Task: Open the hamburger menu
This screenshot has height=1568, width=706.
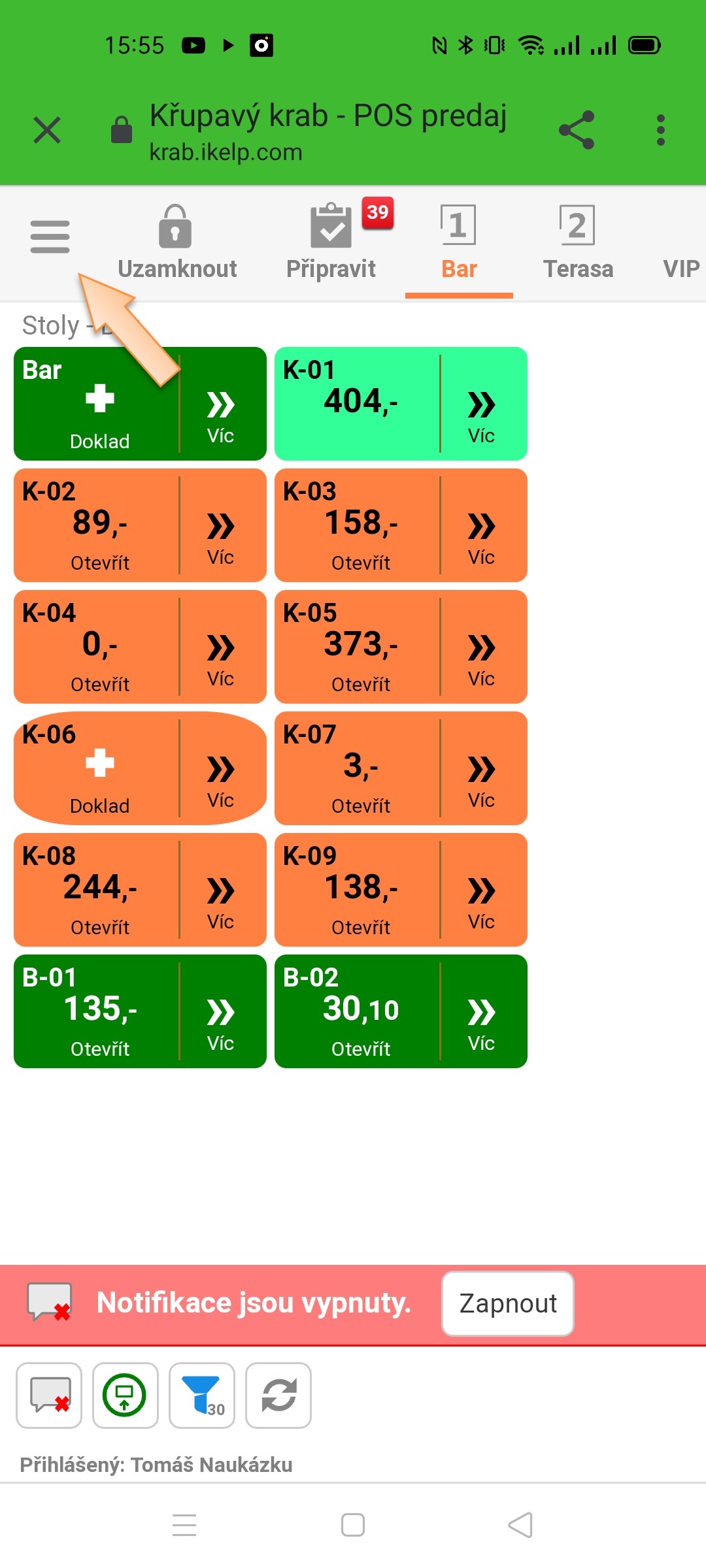Action: pos(50,237)
